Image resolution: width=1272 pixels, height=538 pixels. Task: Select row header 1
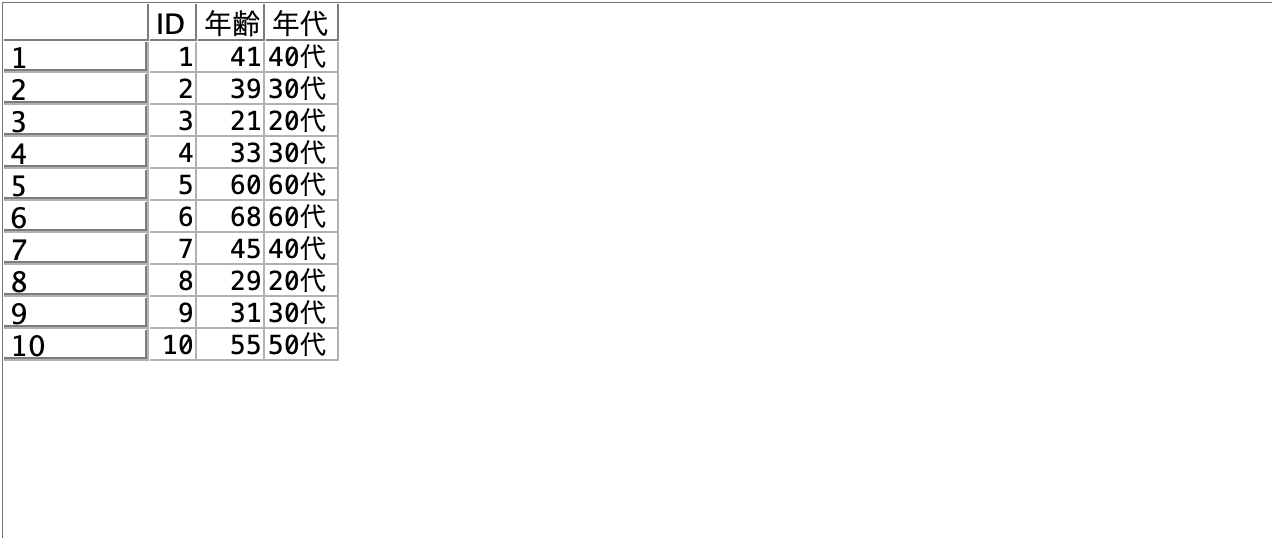pos(75,57)
